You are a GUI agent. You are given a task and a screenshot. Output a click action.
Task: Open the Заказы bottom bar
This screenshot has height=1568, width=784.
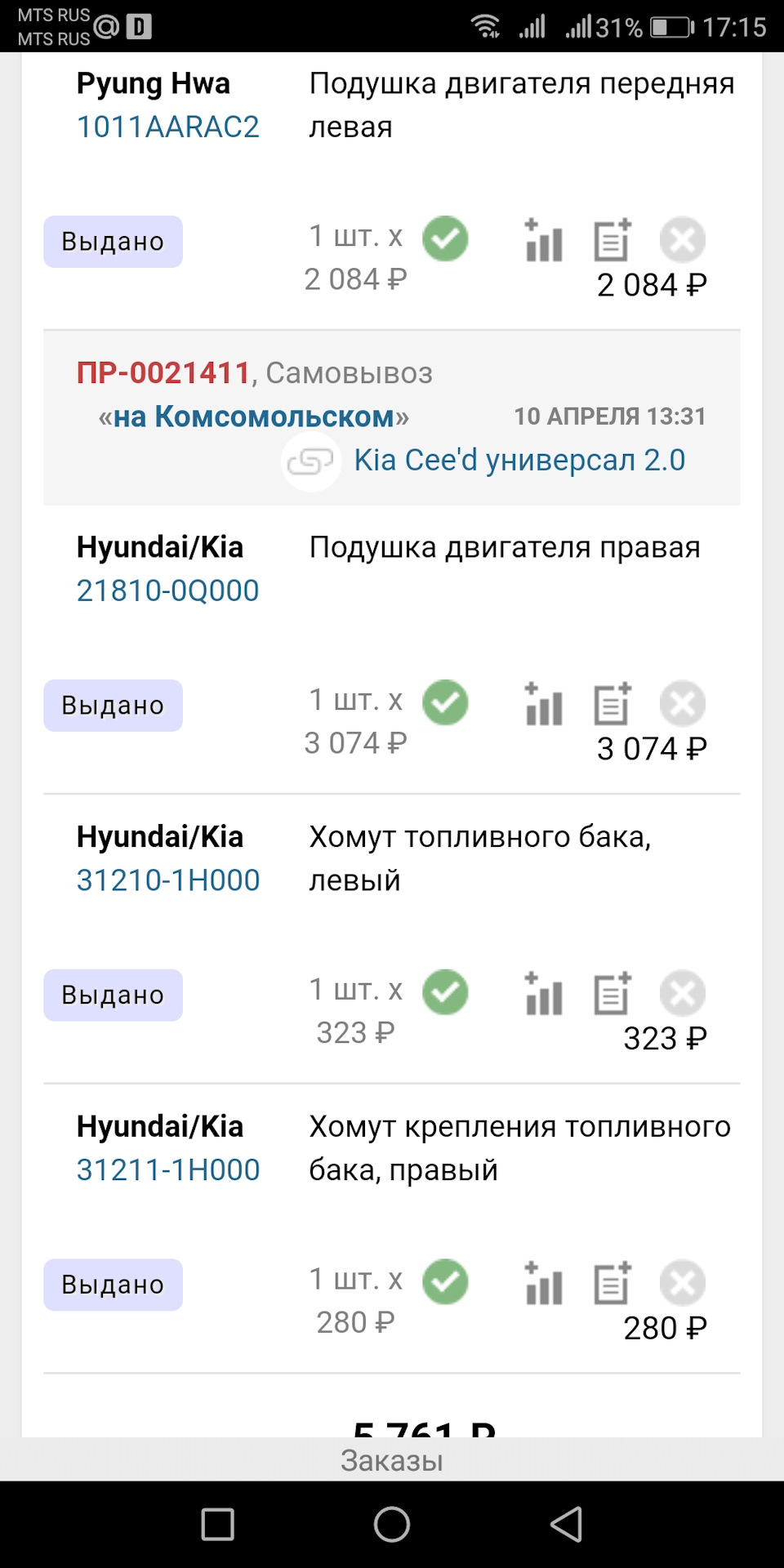392,1460
